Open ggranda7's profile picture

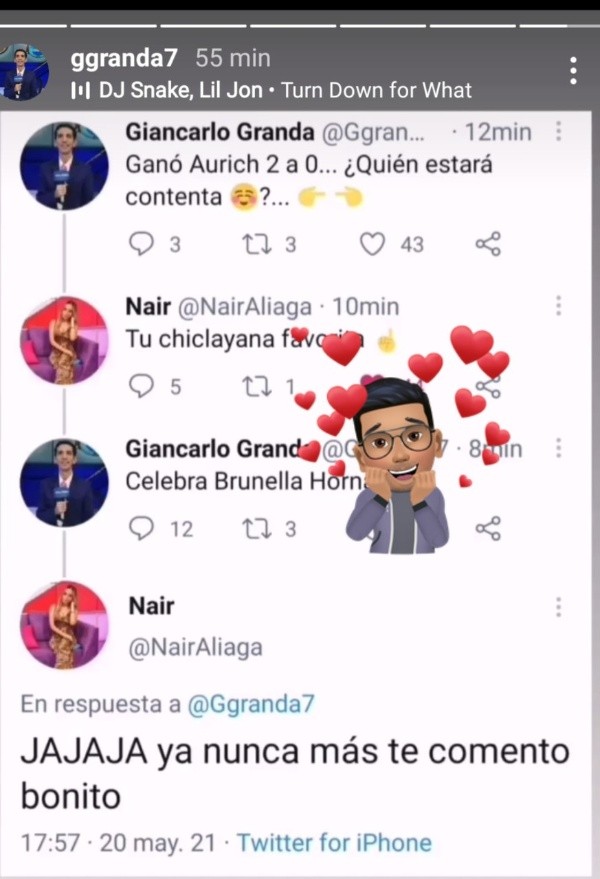coord(25,73)
